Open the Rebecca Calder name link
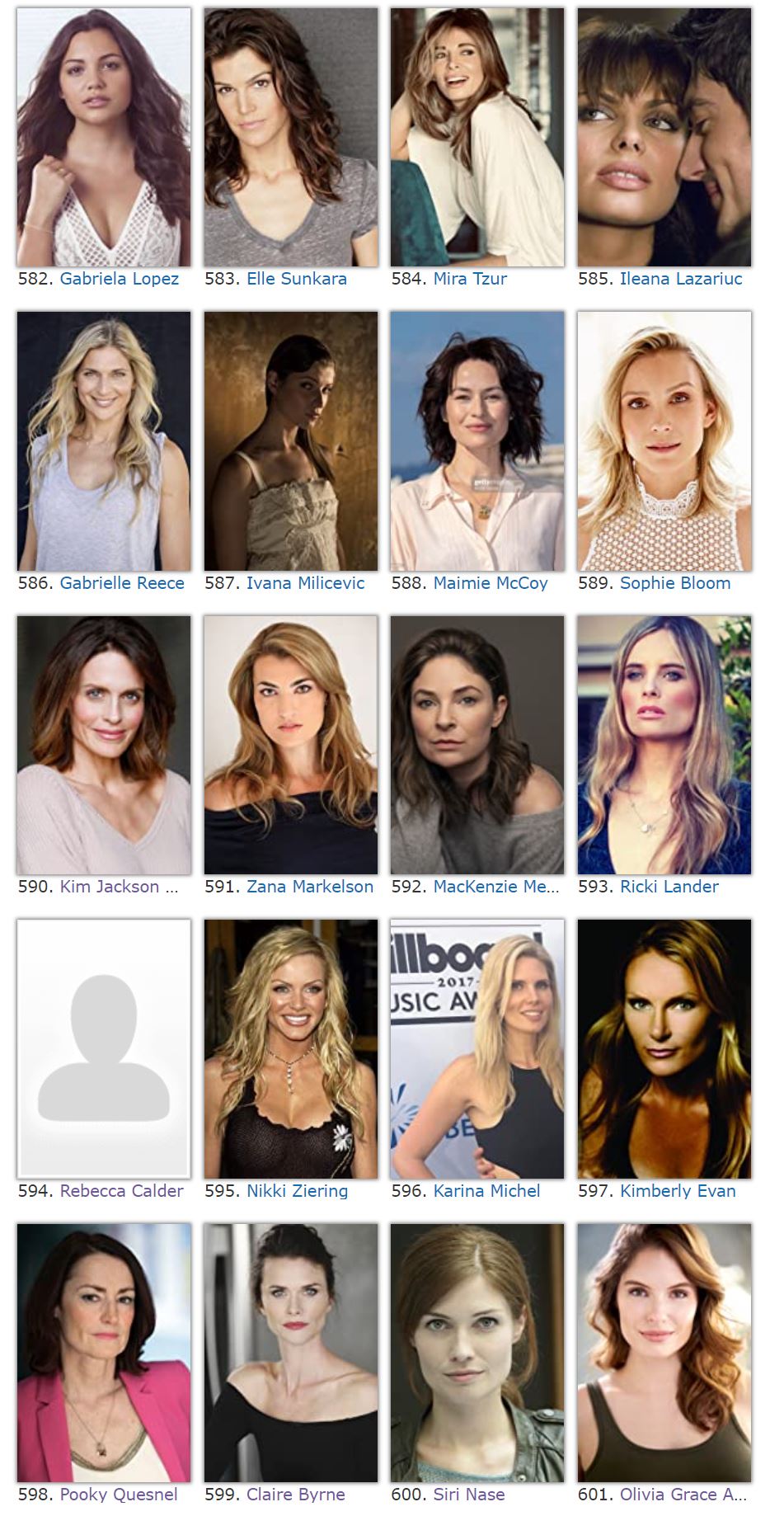 coord(121,1191)
